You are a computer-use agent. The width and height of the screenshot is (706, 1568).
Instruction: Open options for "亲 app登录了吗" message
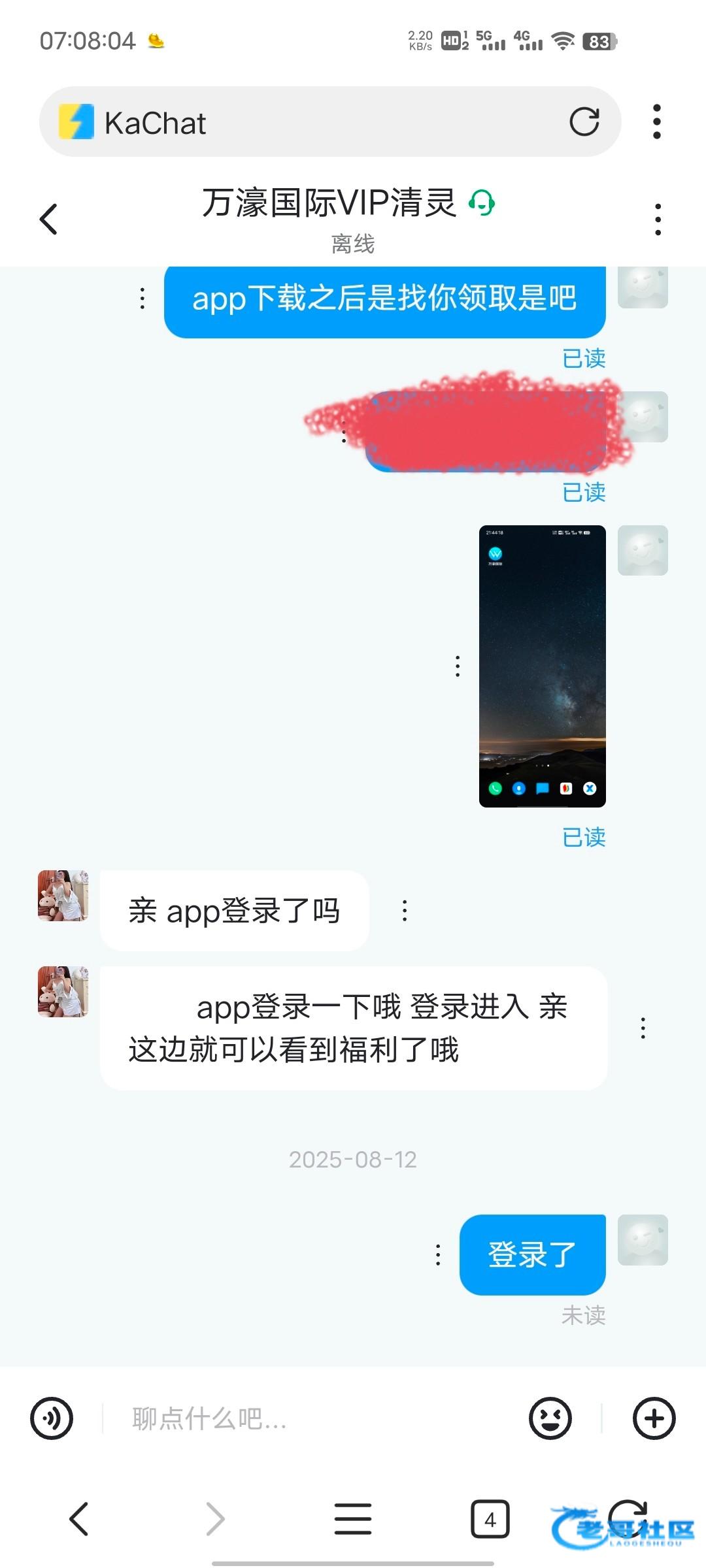405,911
